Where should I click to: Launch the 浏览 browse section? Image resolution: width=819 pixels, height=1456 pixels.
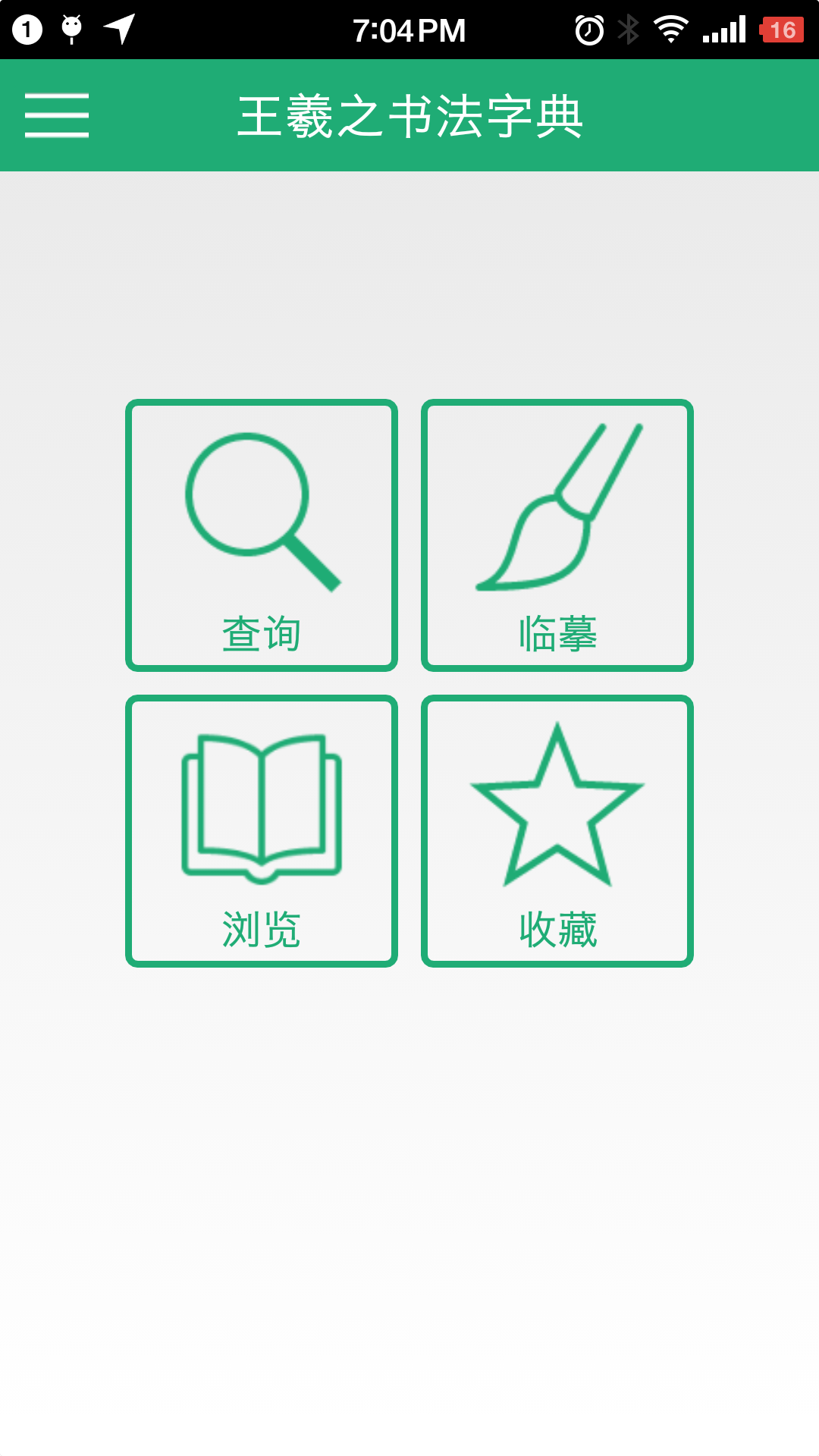click(x=260, y=830)
